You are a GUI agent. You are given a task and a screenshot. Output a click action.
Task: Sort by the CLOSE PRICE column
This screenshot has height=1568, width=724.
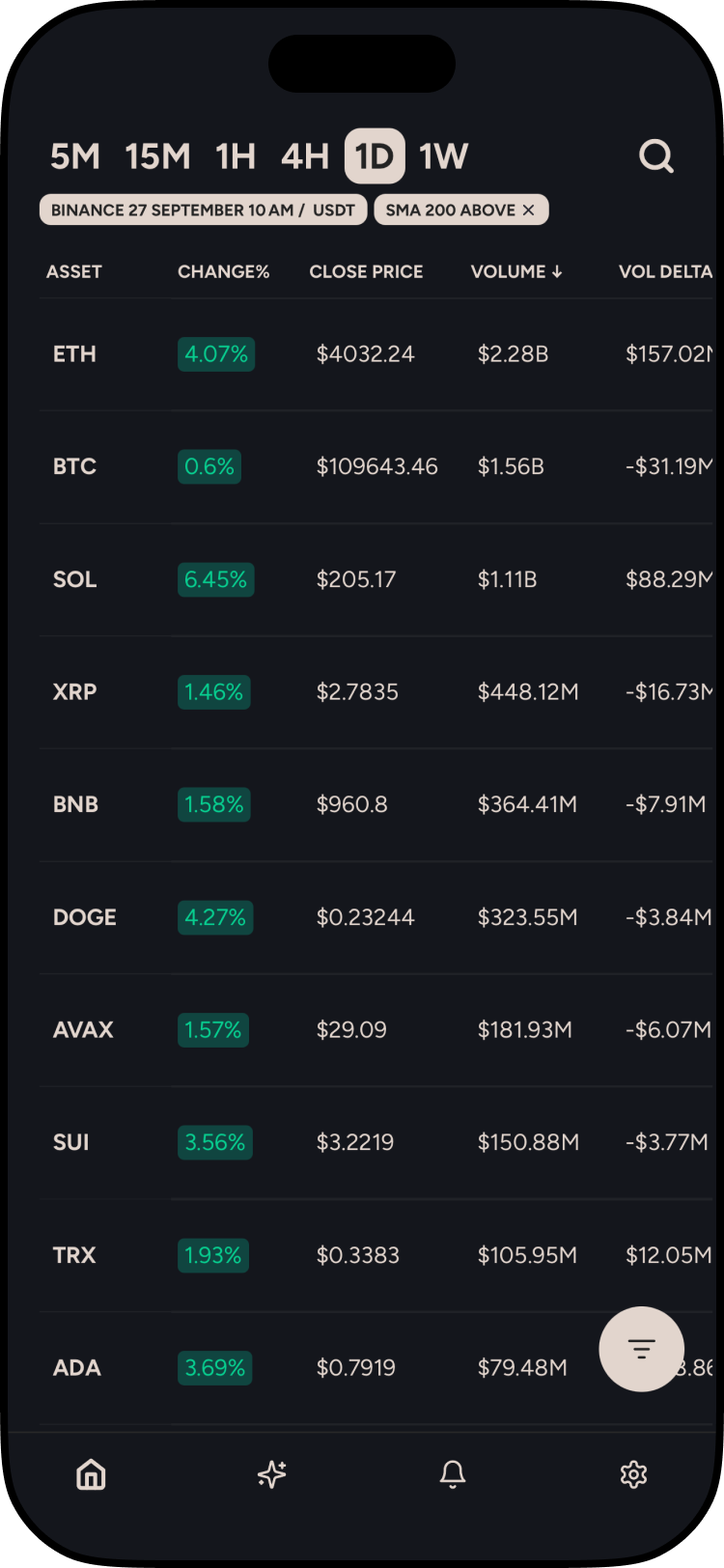[366, 271]
